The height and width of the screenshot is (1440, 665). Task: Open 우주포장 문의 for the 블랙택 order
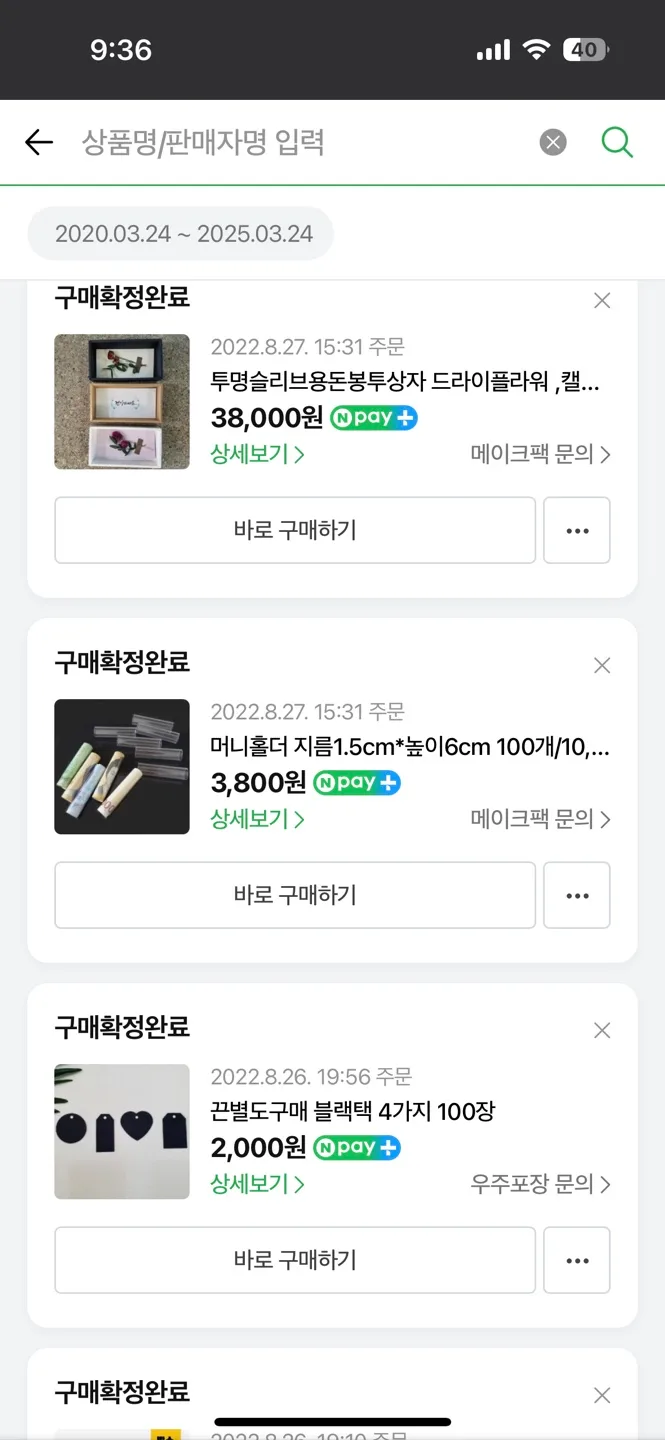tap(540, 1184)
